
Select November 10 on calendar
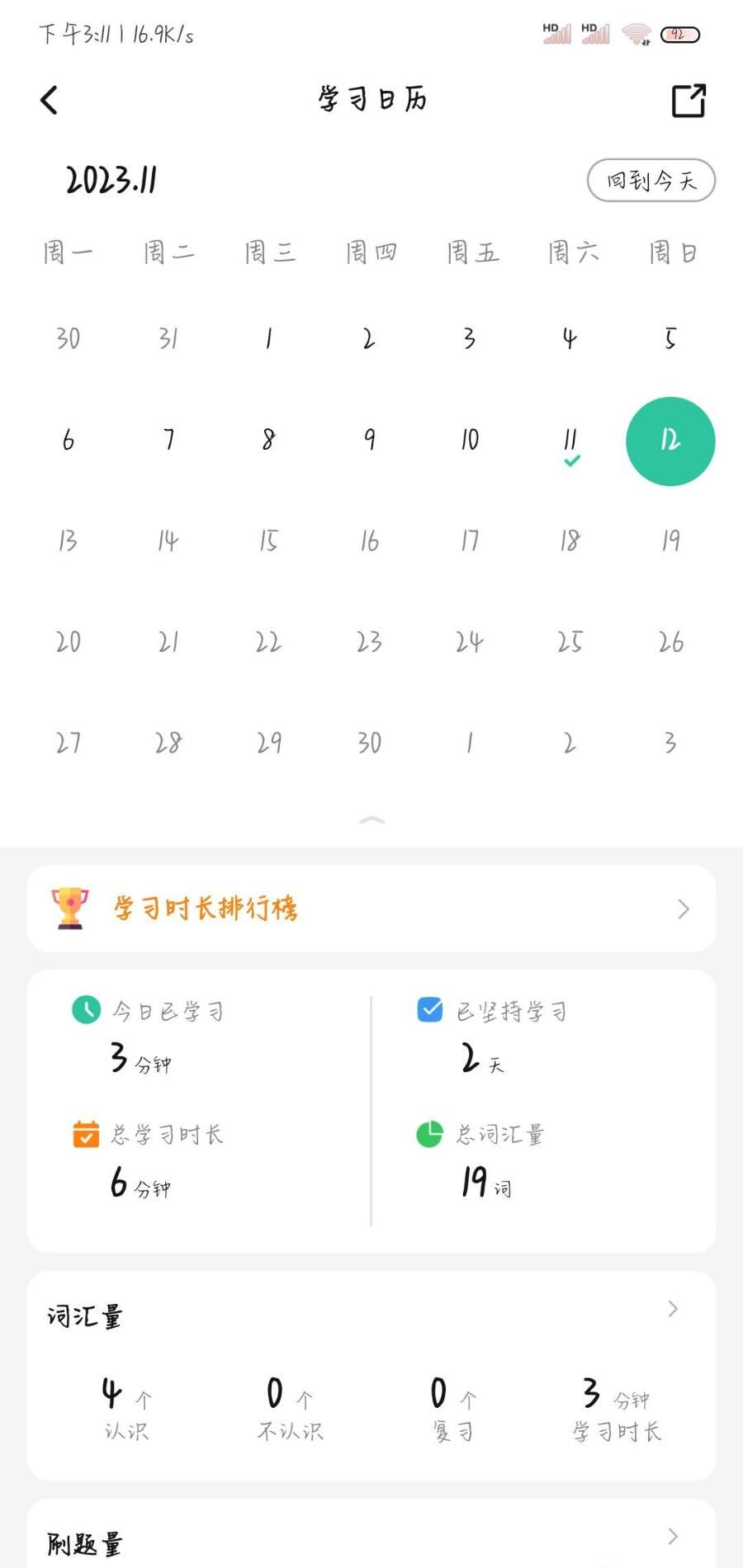point(470,440)
